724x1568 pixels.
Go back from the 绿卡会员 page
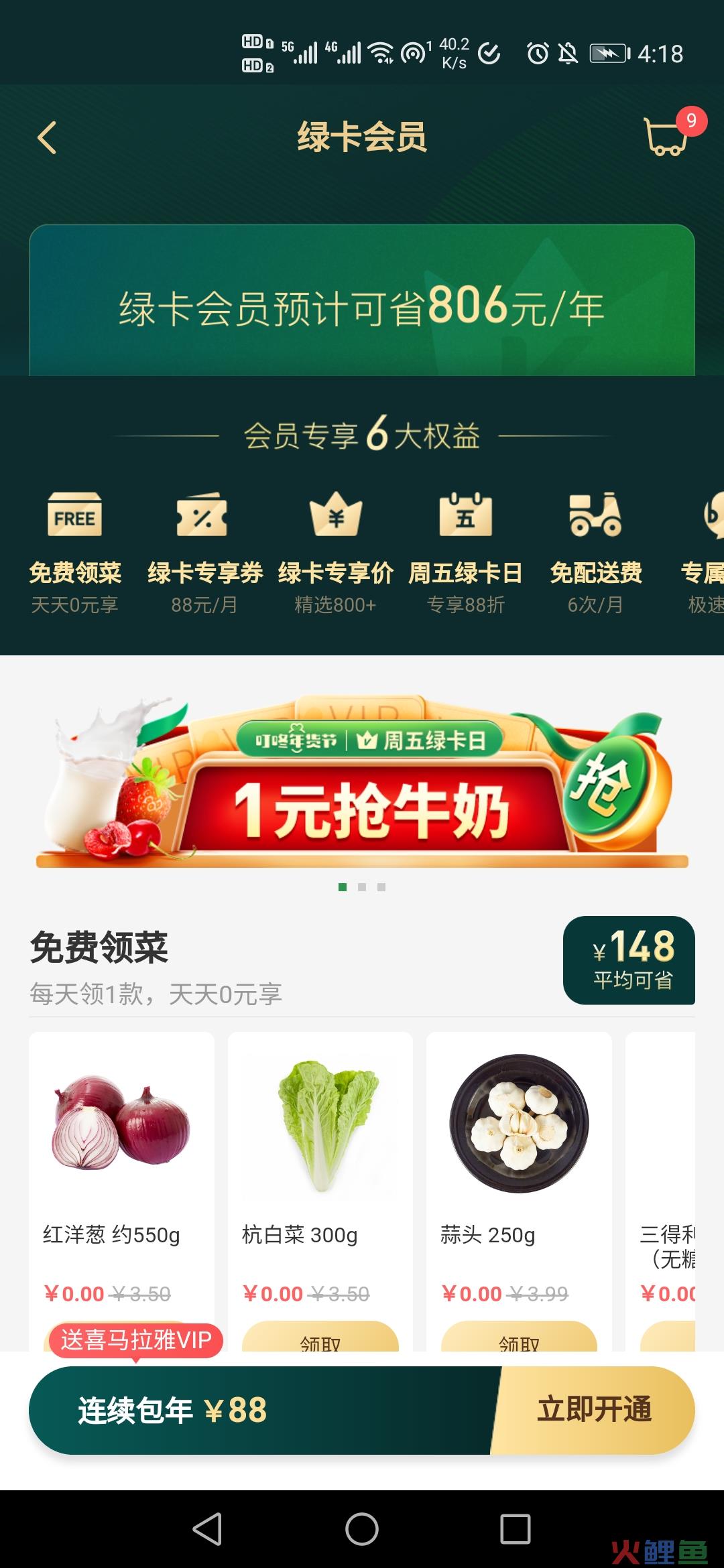(47, 138)
